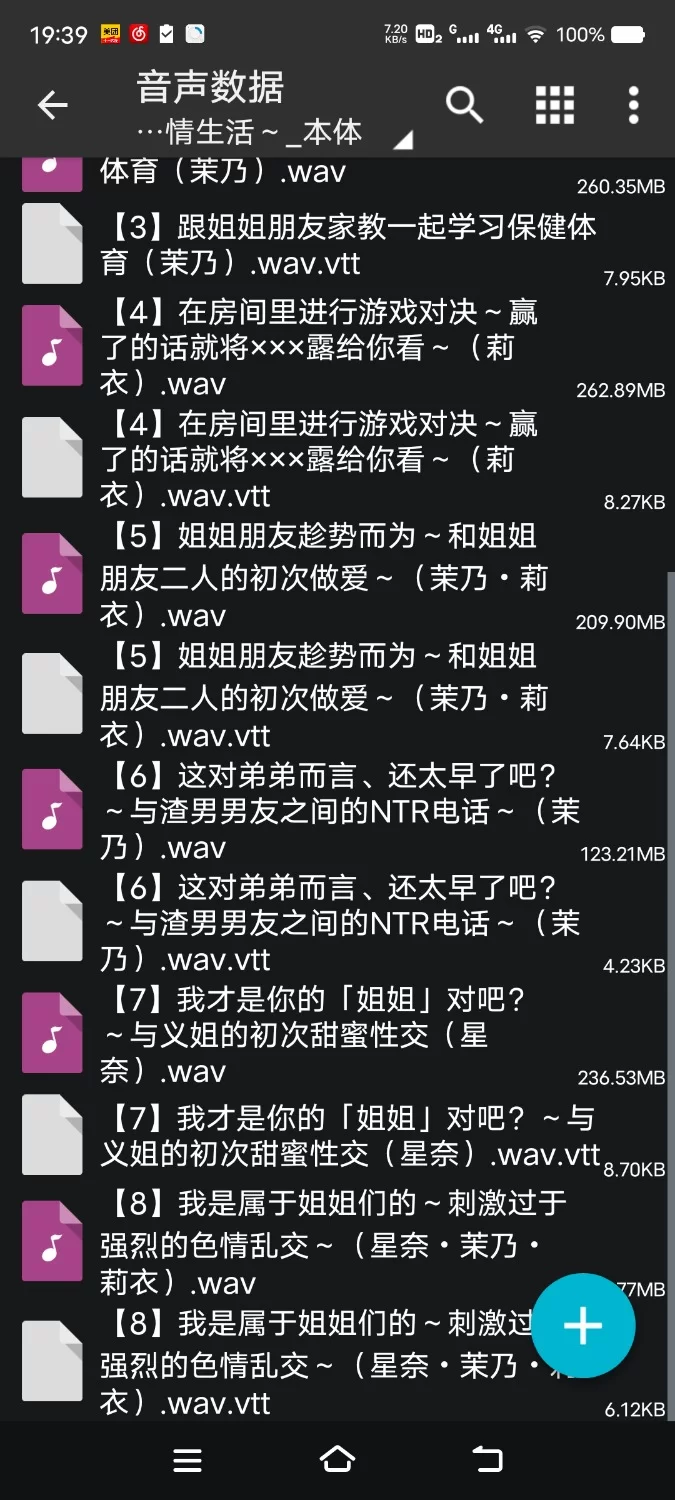Viewport: 675px width, 1500px height.
Task: Tap the system home button
Action: (337, 1459)
